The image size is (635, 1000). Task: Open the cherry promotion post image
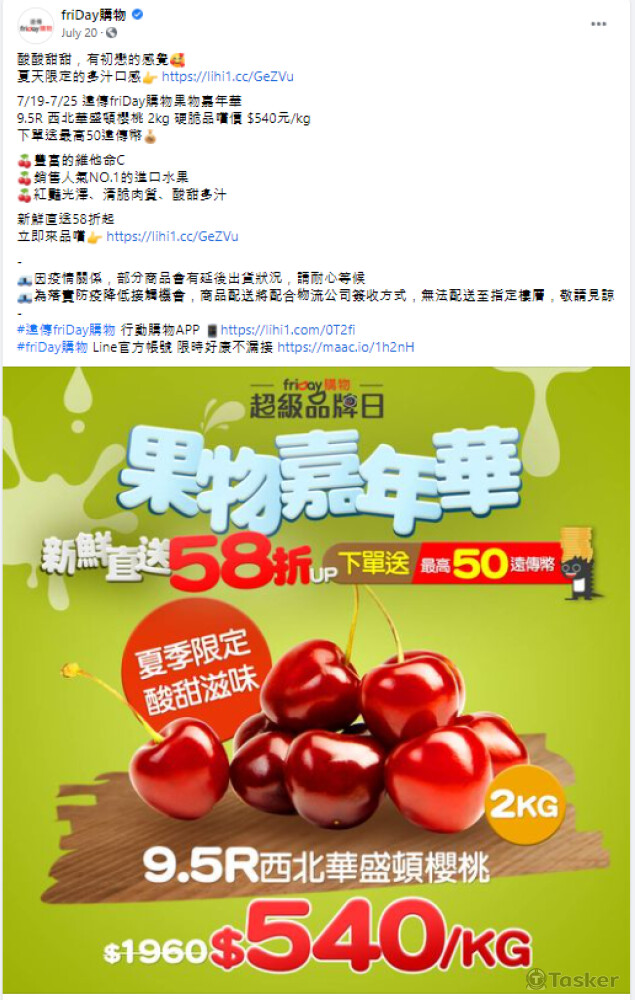tap(317, 680)
